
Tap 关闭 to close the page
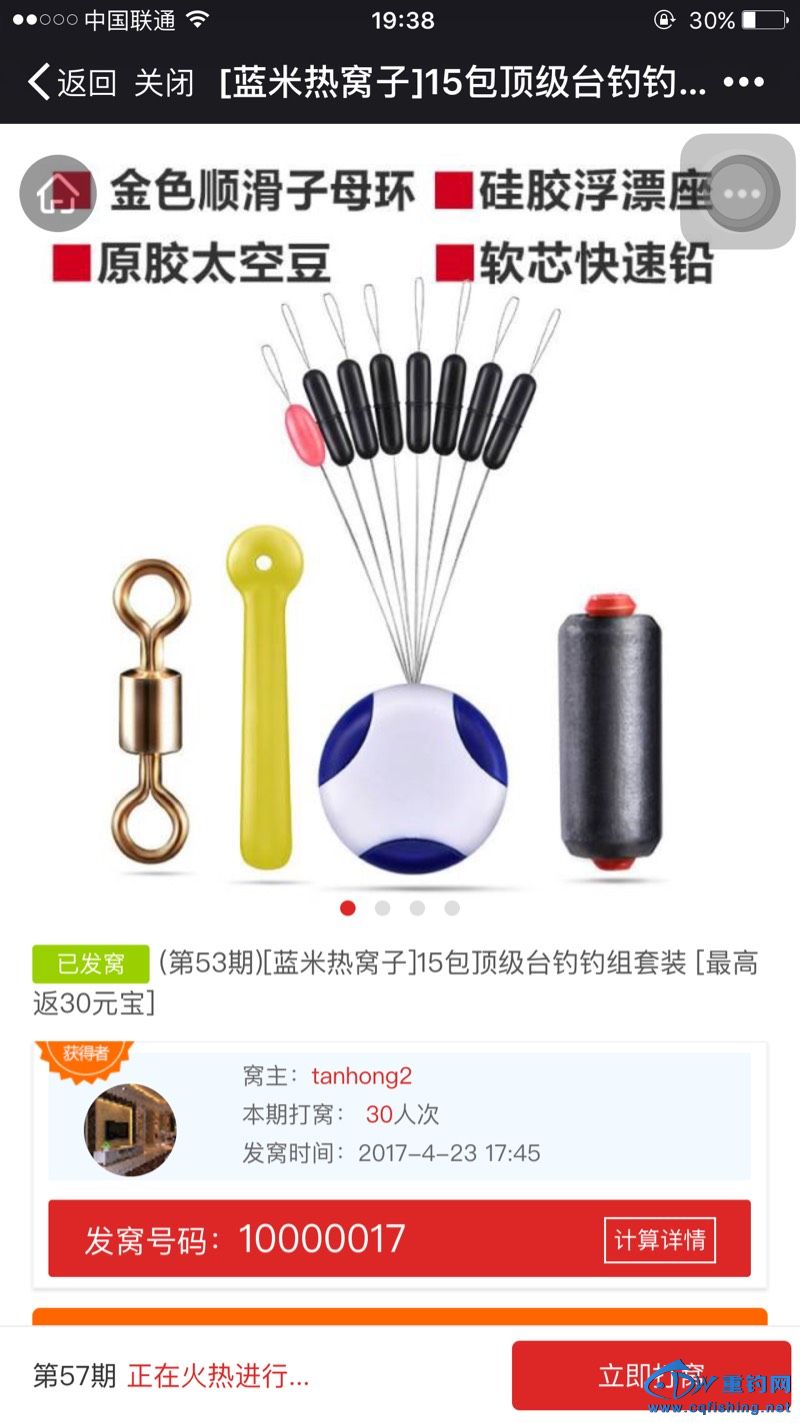click(164, 82)
